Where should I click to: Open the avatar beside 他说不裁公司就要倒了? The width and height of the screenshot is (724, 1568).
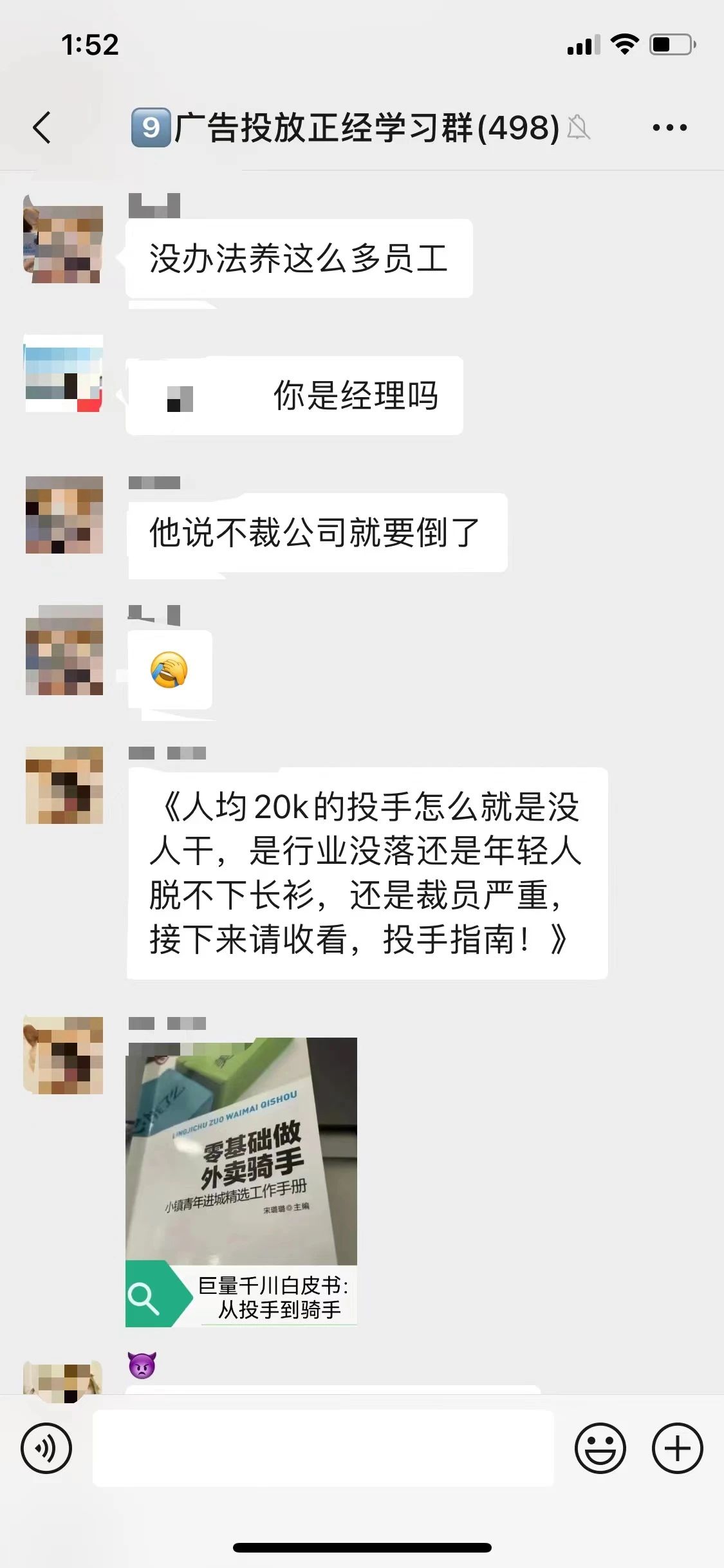coord(64,515)
